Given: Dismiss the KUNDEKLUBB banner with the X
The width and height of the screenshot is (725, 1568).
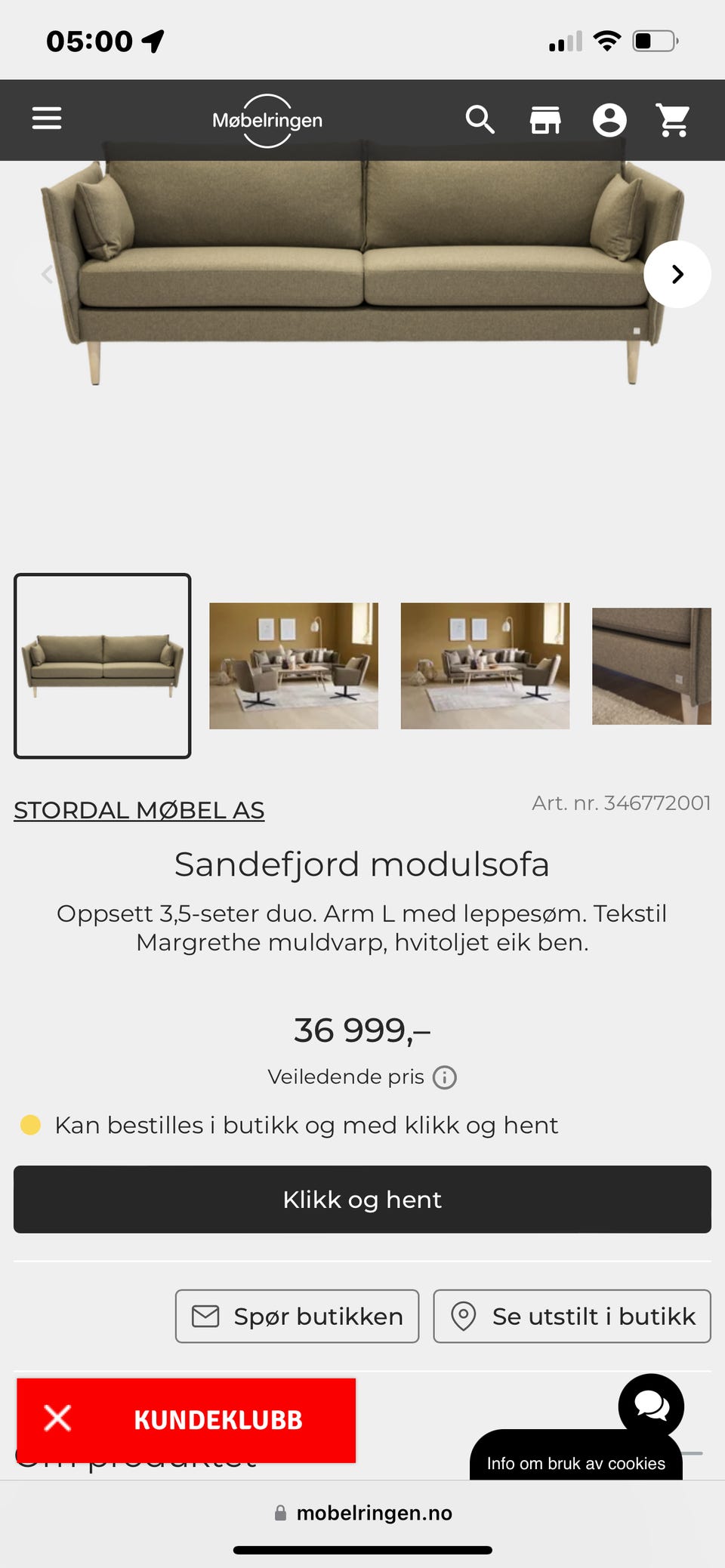Looking at the screenshot, I should coord(60,1420).
